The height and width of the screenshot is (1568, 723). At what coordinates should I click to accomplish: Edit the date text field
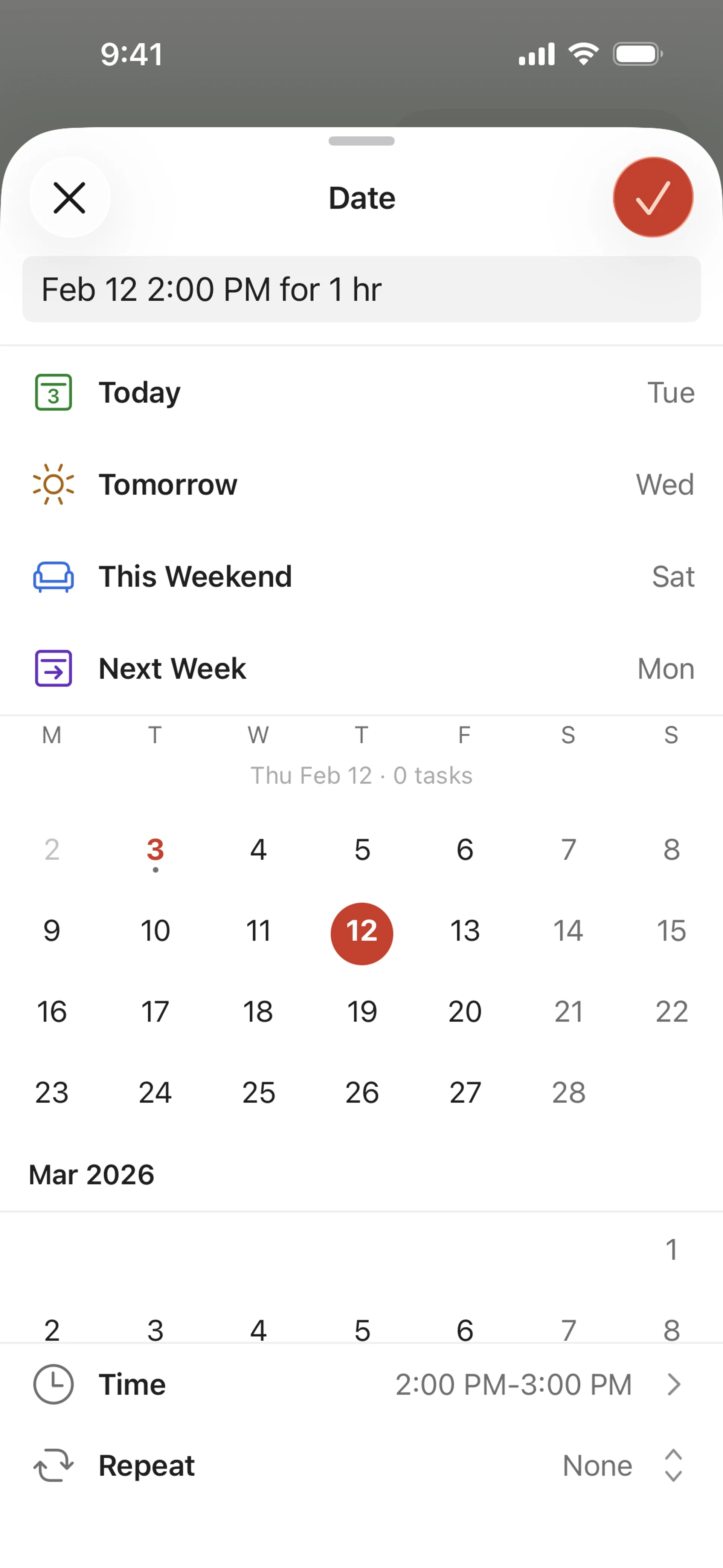[x=361, y=289]
